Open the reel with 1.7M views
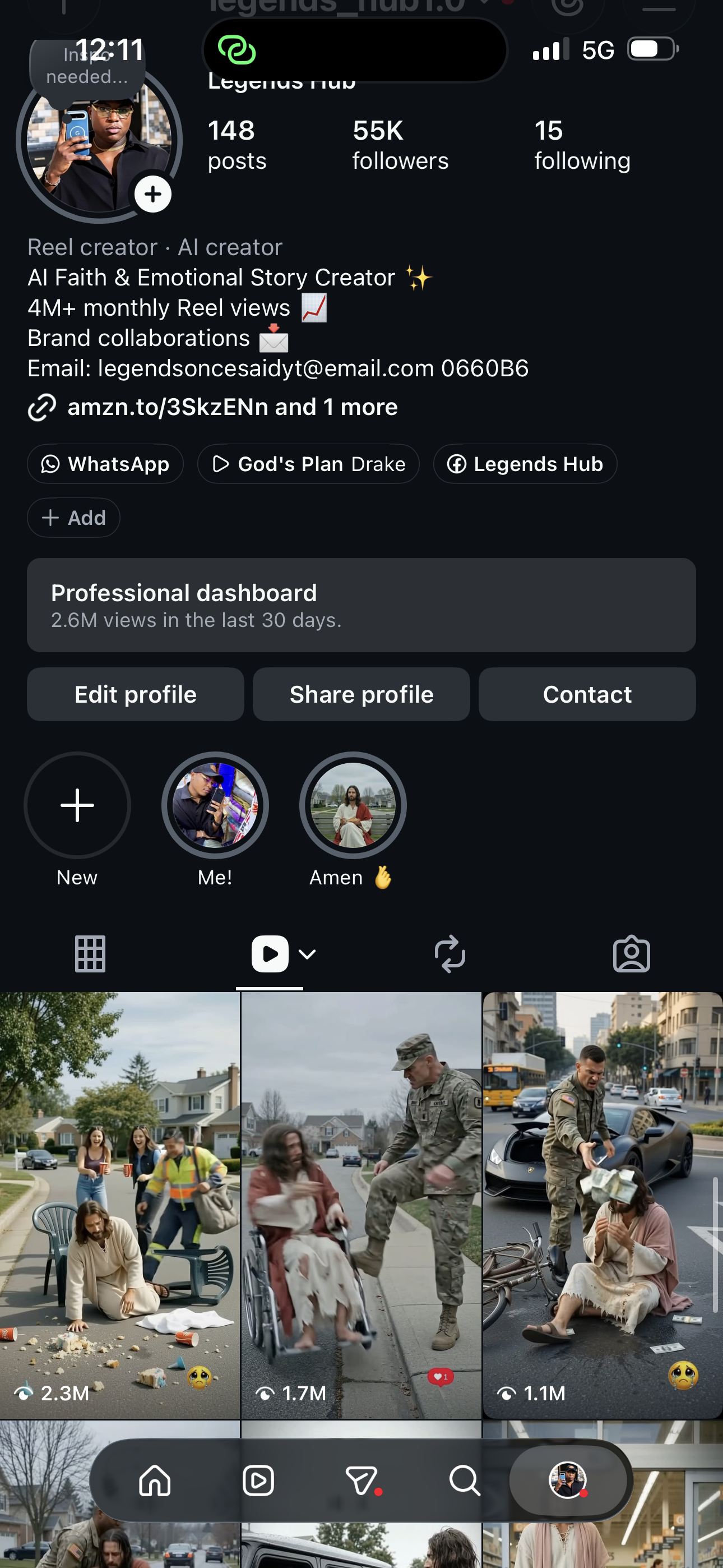Screen dimensions: 723x1568 361,1205
